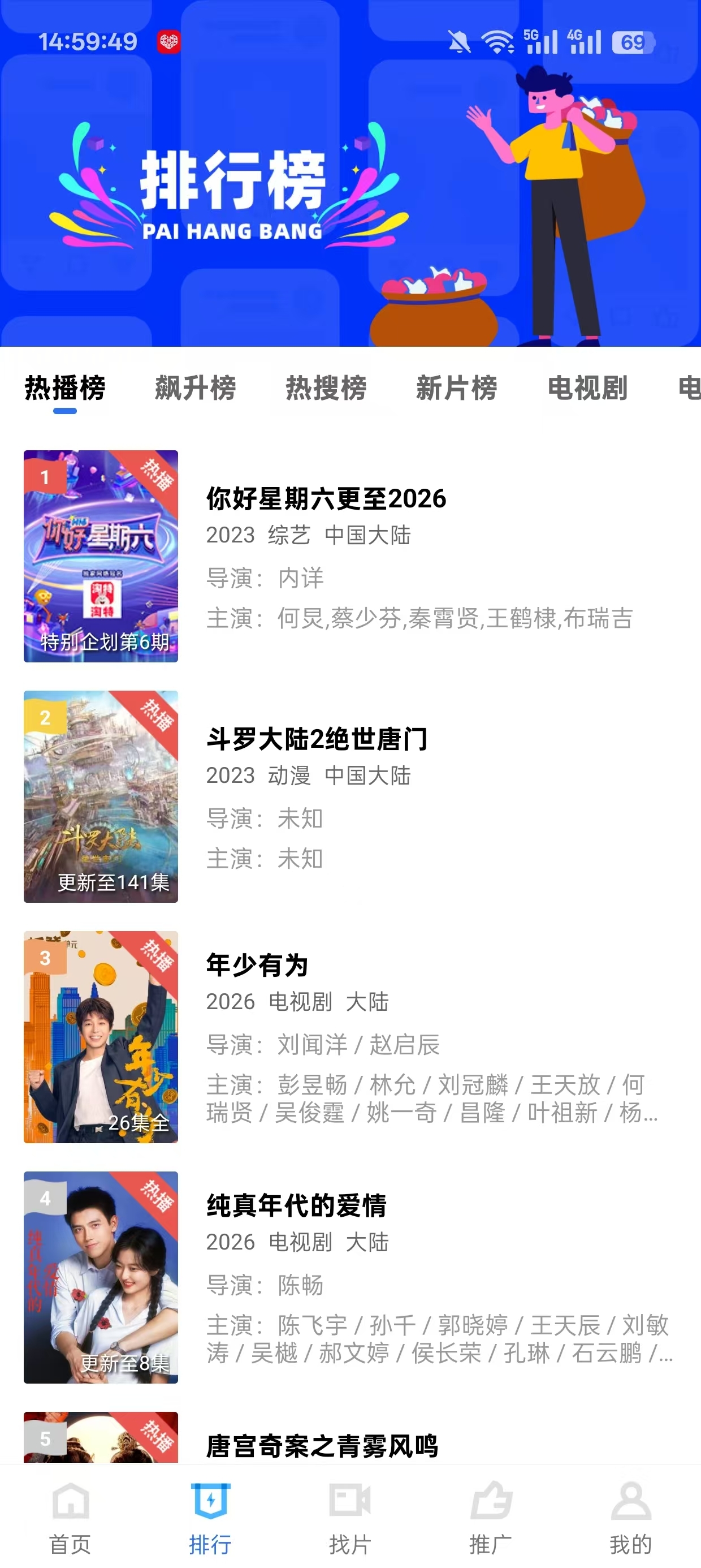Switch to the 电视剧 category tab
The height and width of the screenshot is (1568, 701).
click(x=587, y=389)
